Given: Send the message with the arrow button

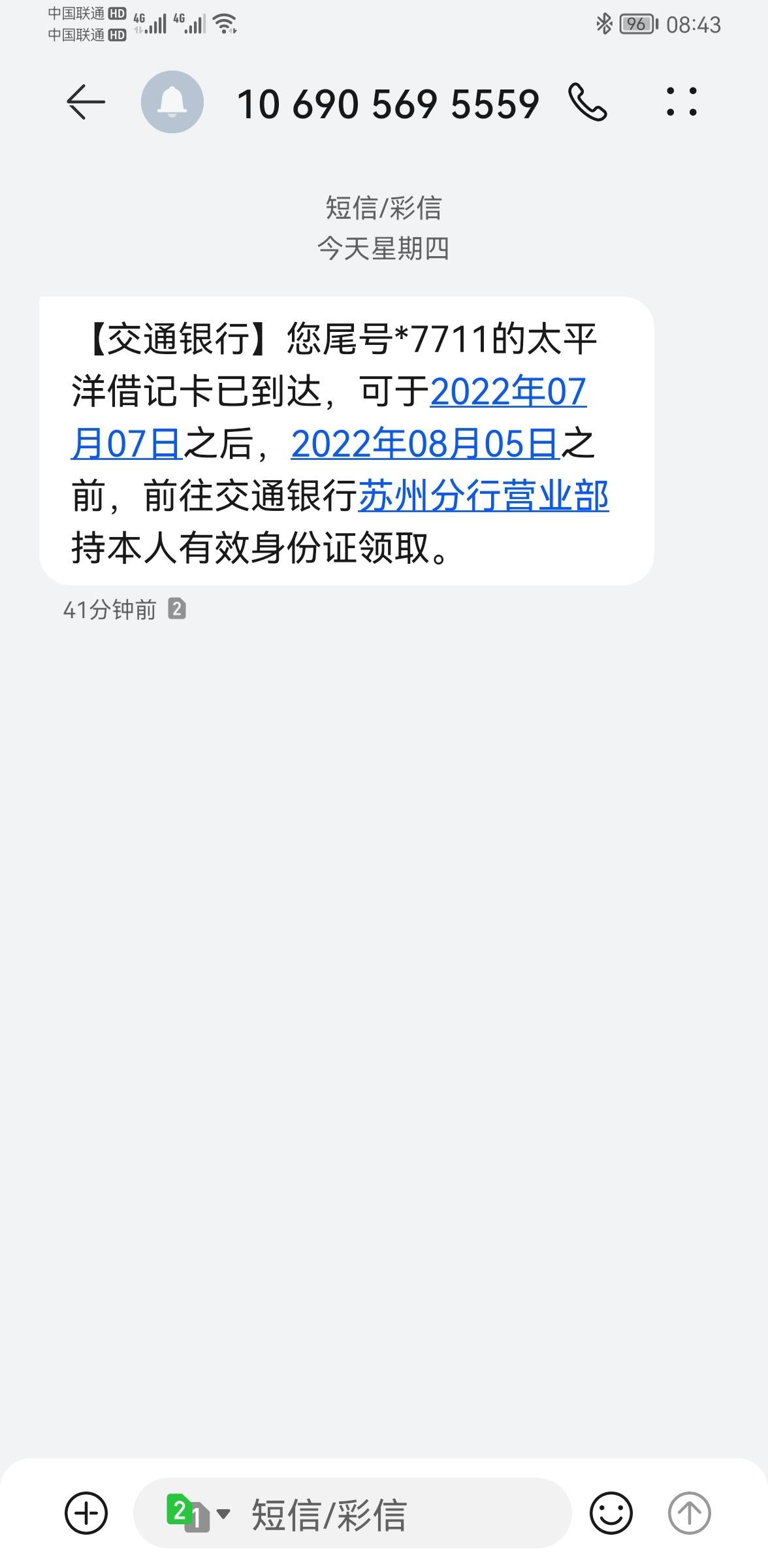Looking at the screenshot, I should click(x=690, y=1512).
